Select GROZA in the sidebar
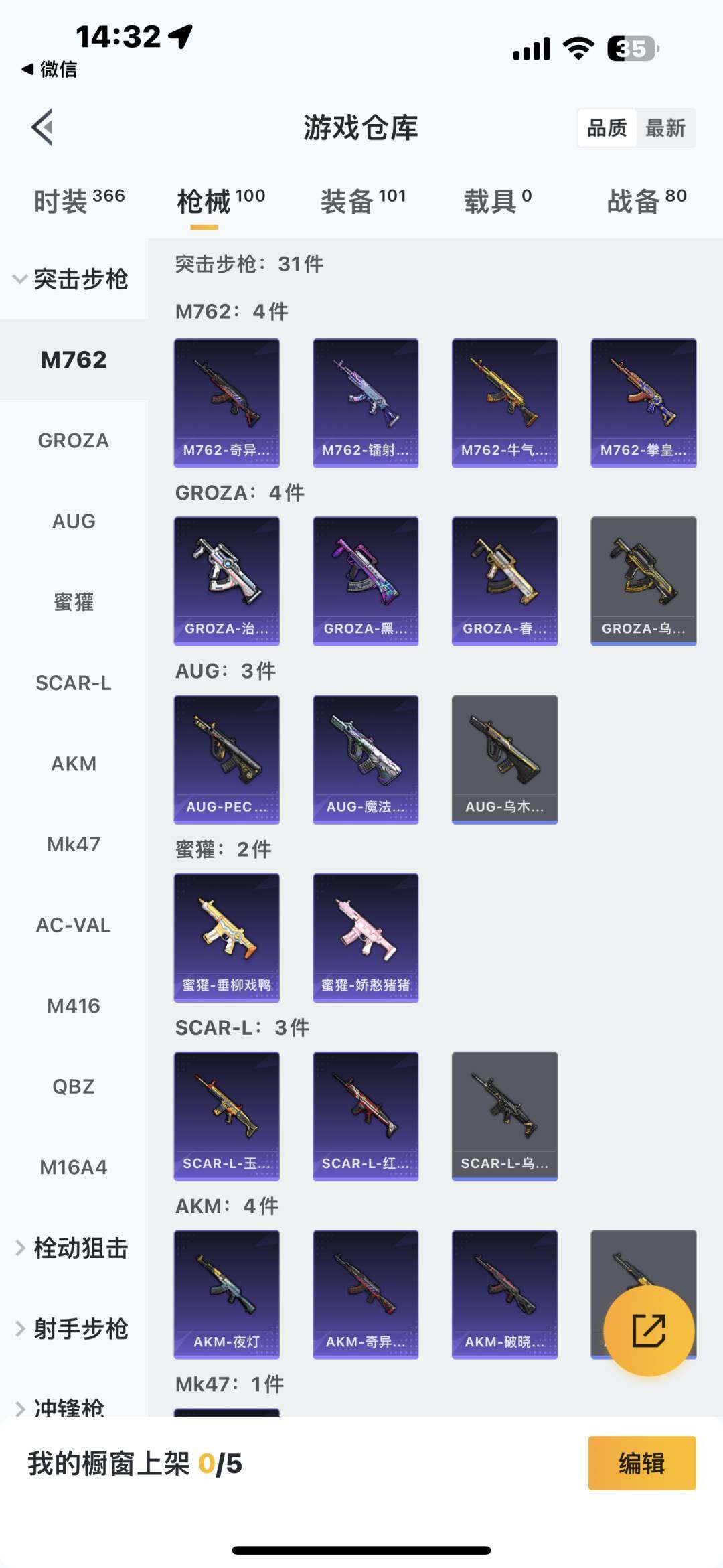 [x=74, y=441]
